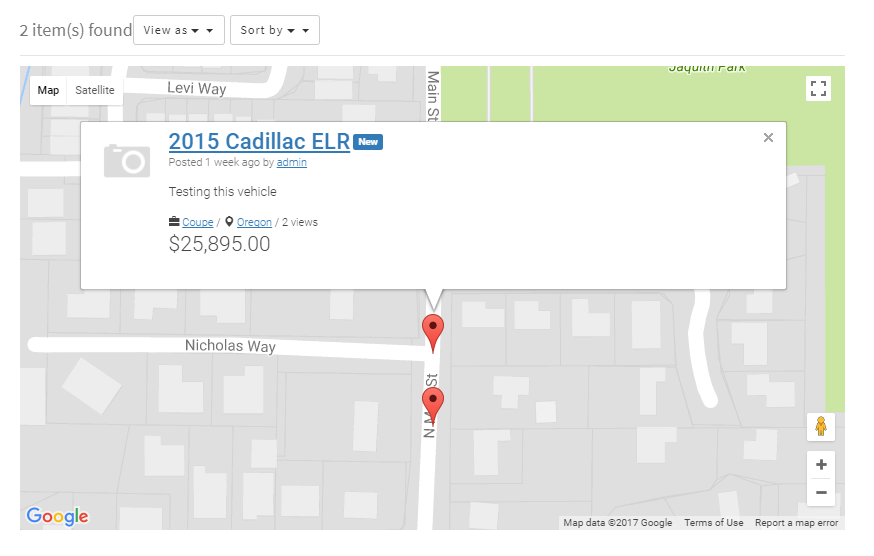Image resolution: width=874 pixels, height=556 pixels.
Task: Open the Terms of Use link
Action: pos(713,523)
